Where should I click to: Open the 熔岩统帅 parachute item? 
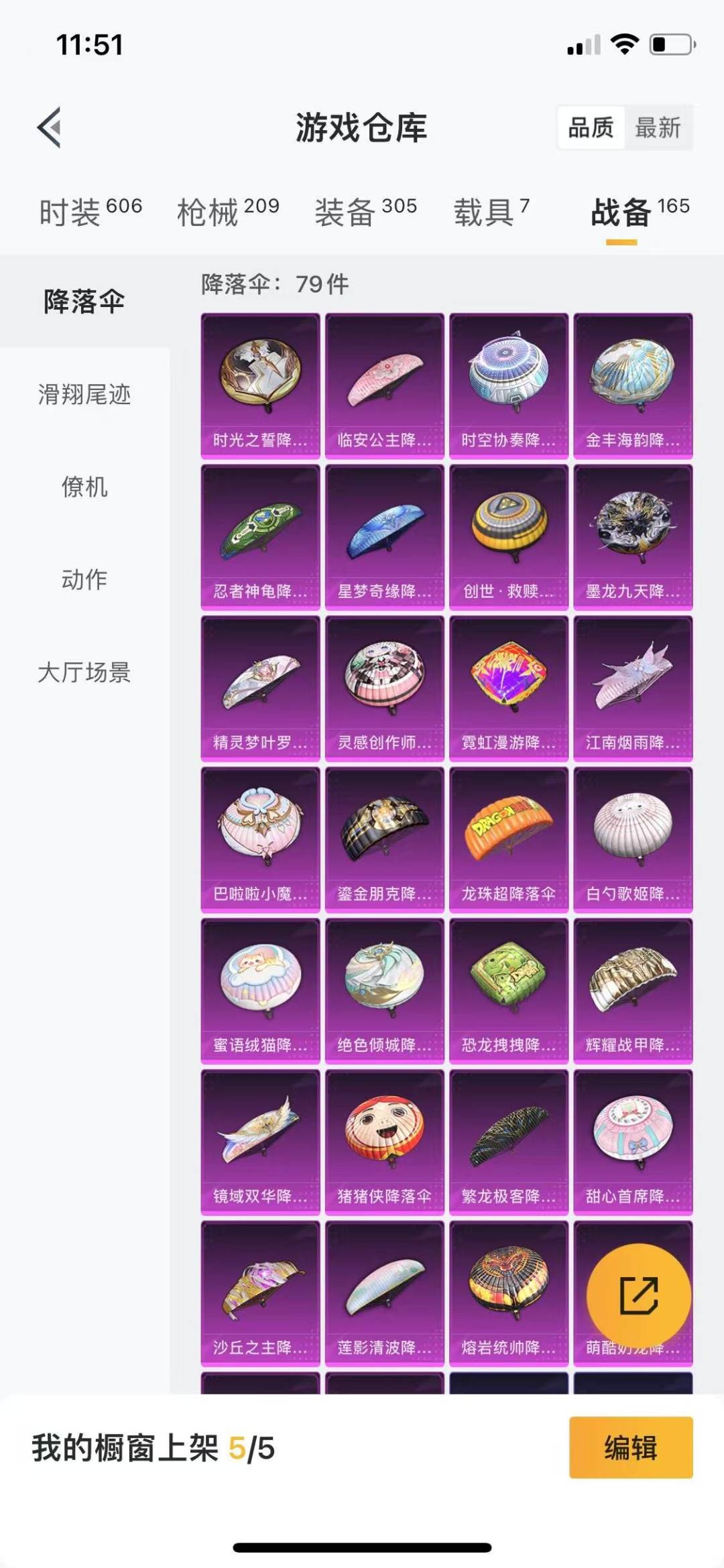(508, 1293)
